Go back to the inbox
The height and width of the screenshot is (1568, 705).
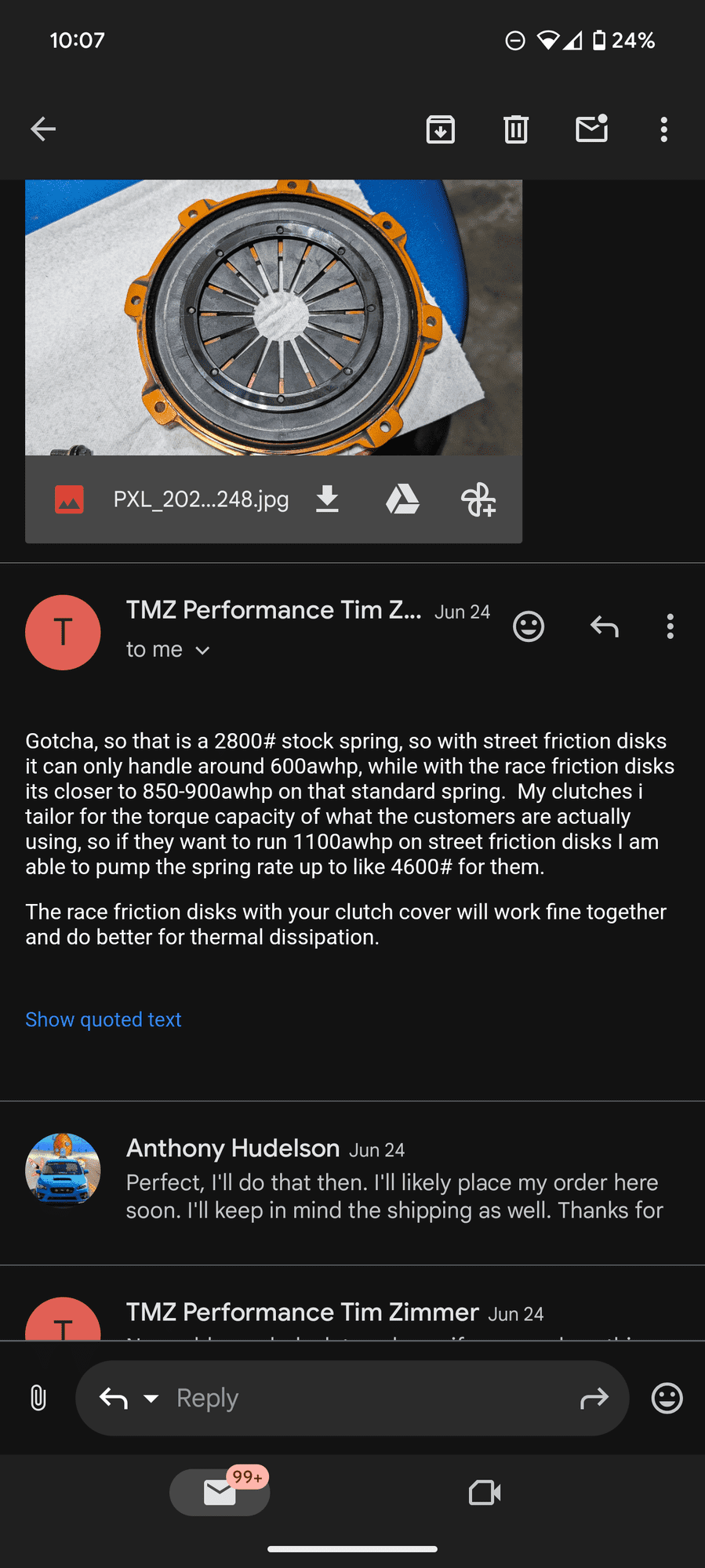pos(43,129)
